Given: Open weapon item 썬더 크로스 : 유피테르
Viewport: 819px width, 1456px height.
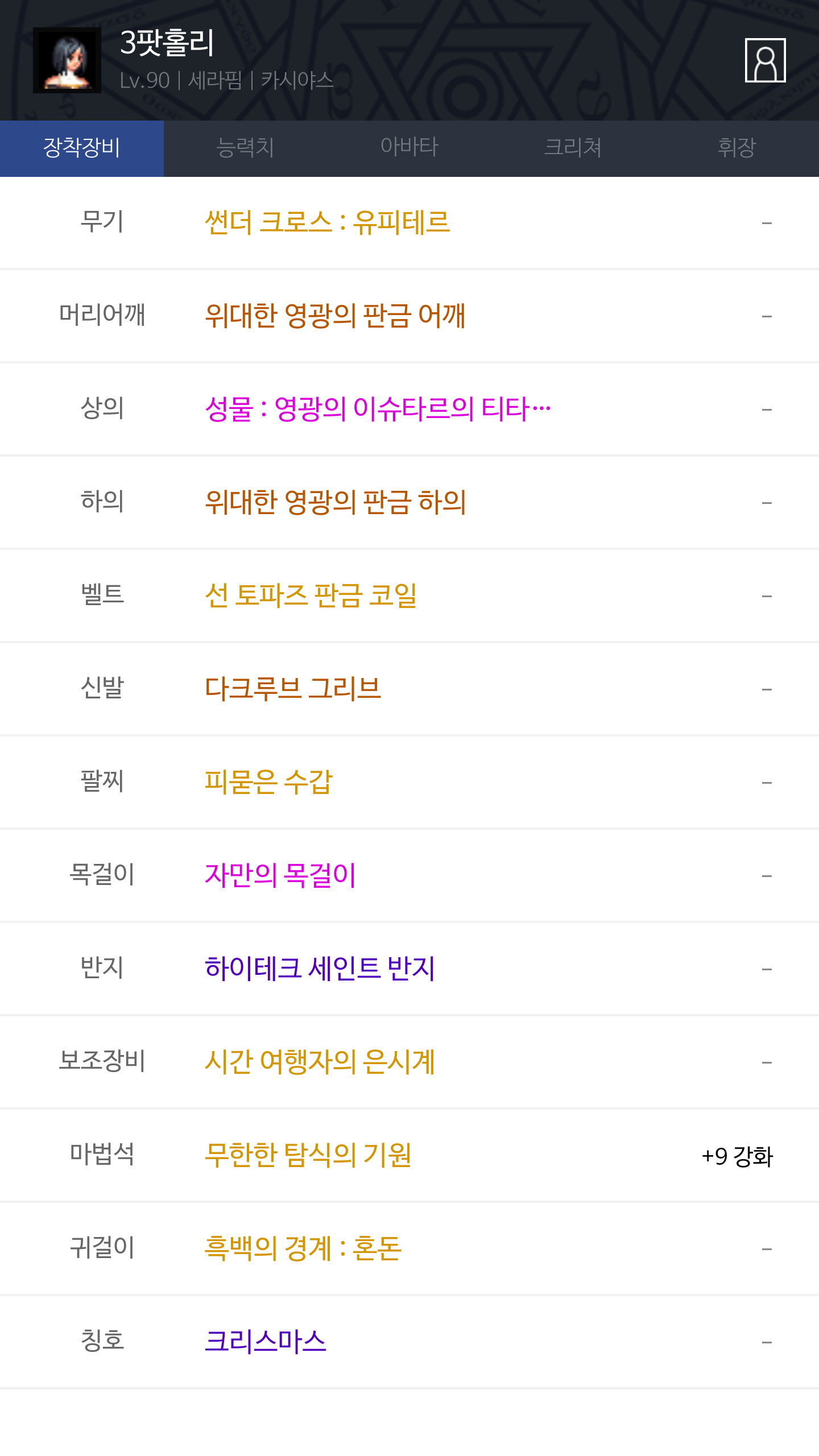Looking at the screenshot, I should coord(328,222).
